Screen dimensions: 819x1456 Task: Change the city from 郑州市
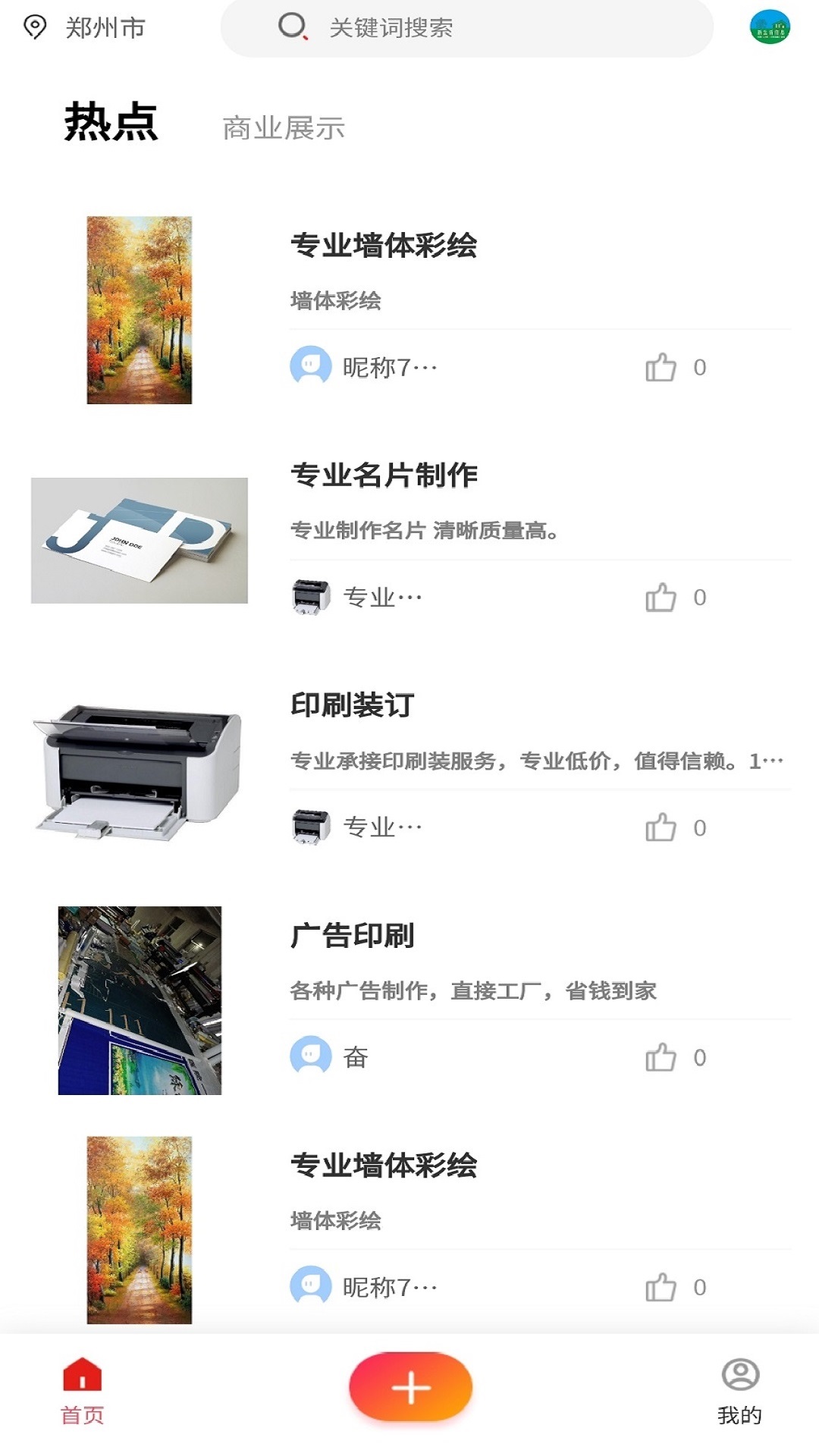[x=85, y=28]
